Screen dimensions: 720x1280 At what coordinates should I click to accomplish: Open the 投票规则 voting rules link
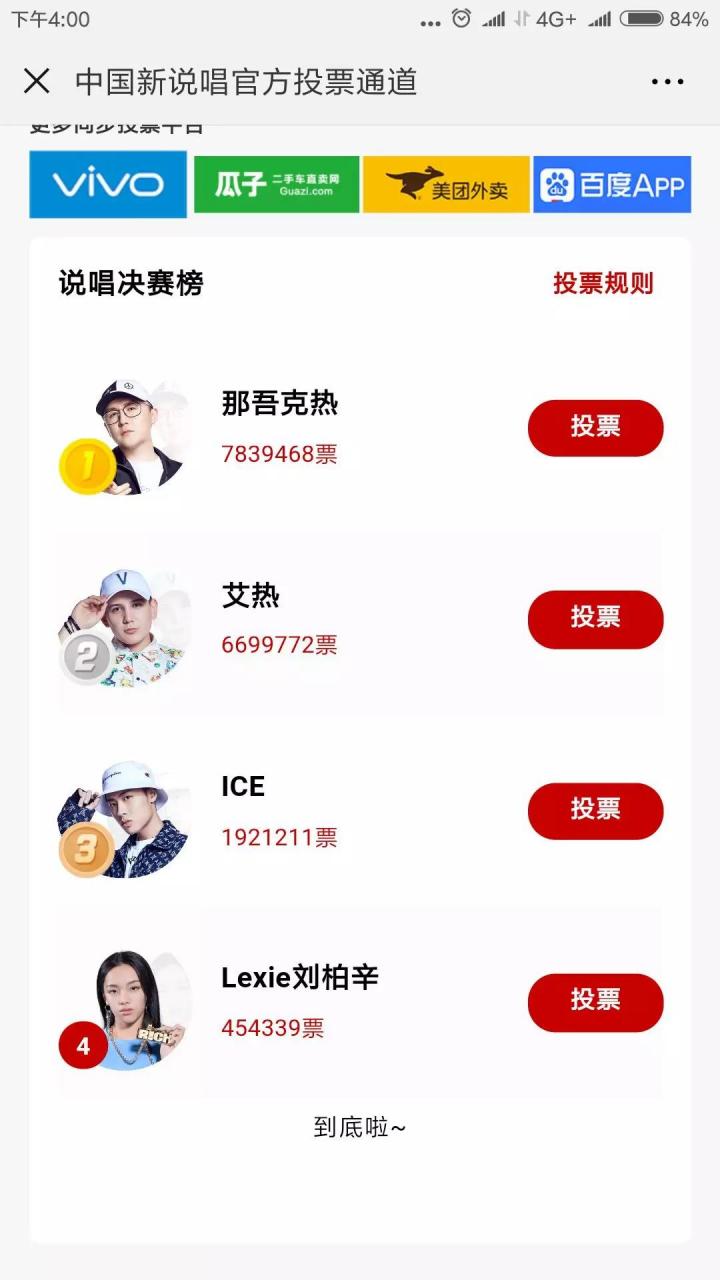click(x=601, y=284)
